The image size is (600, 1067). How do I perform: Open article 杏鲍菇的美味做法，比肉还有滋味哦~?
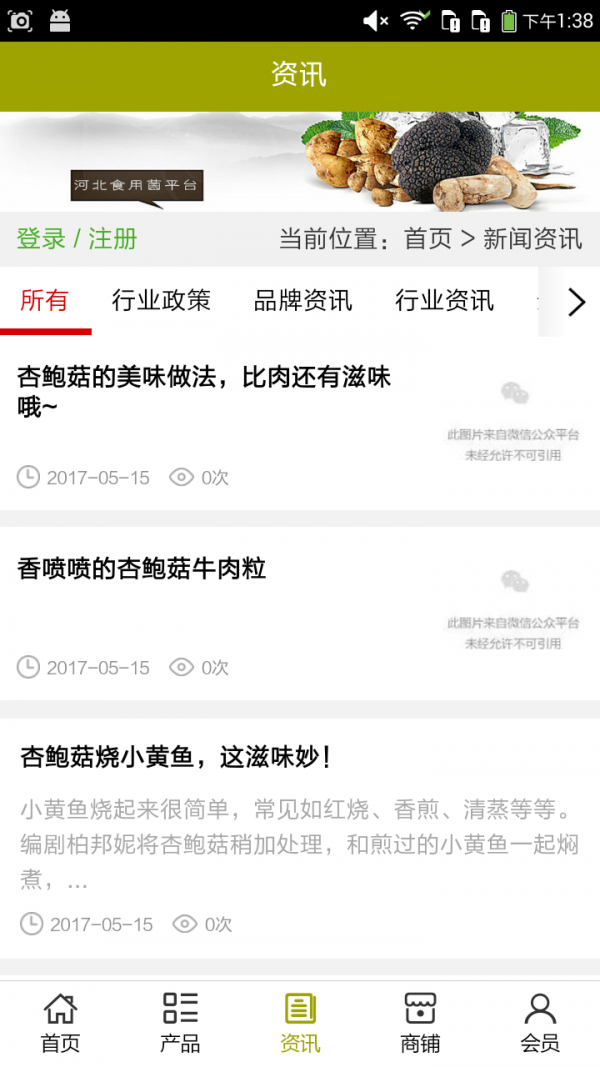204,391
